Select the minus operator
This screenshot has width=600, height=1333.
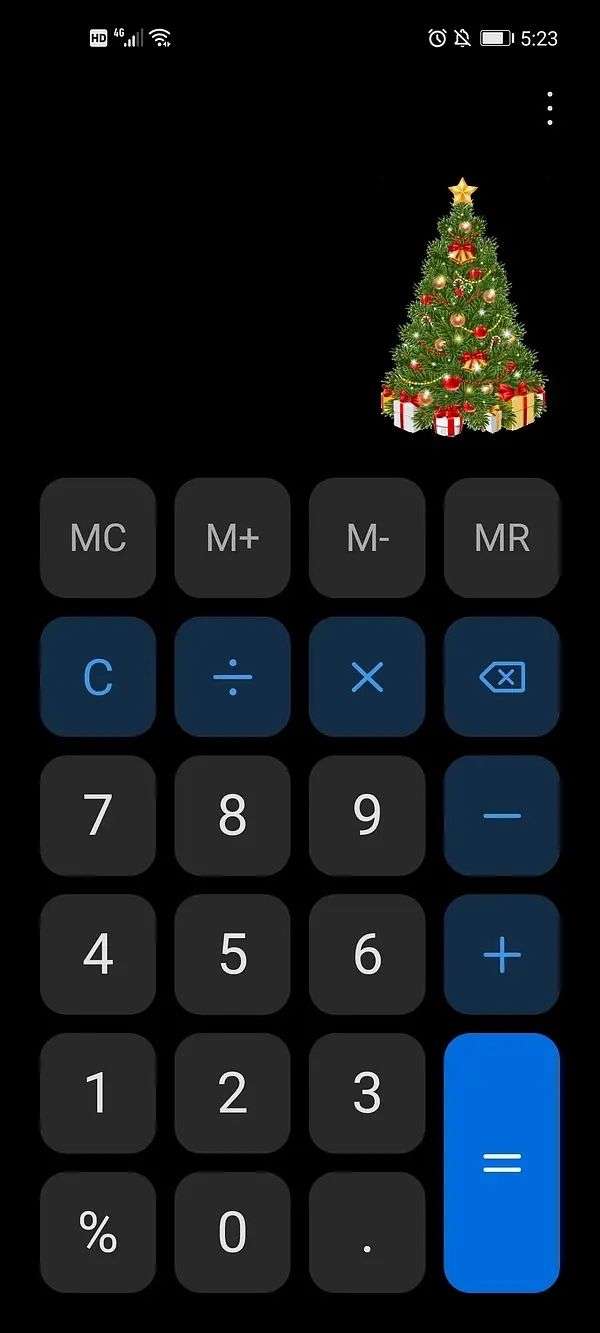pos(502,816)
